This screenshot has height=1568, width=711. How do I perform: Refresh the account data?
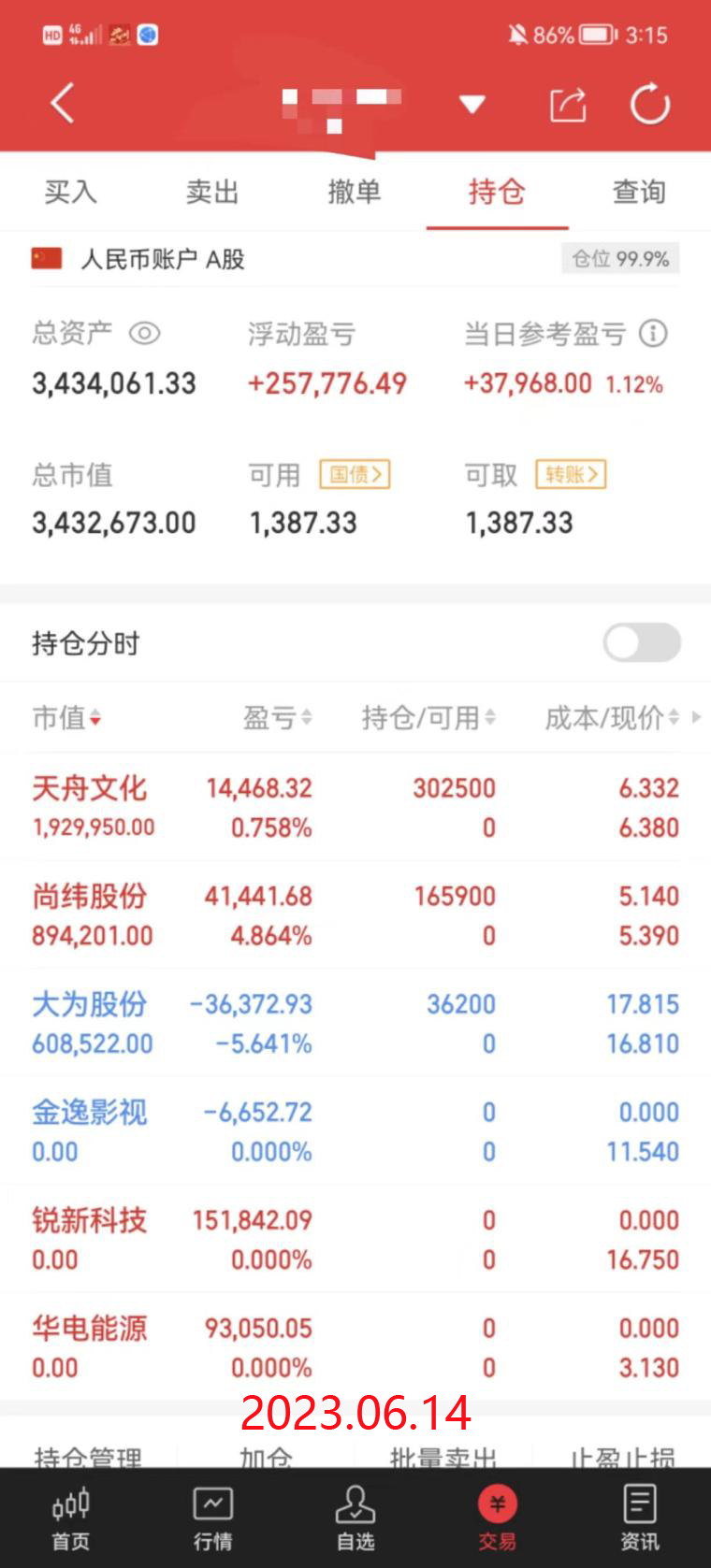(x=650, y=104)
